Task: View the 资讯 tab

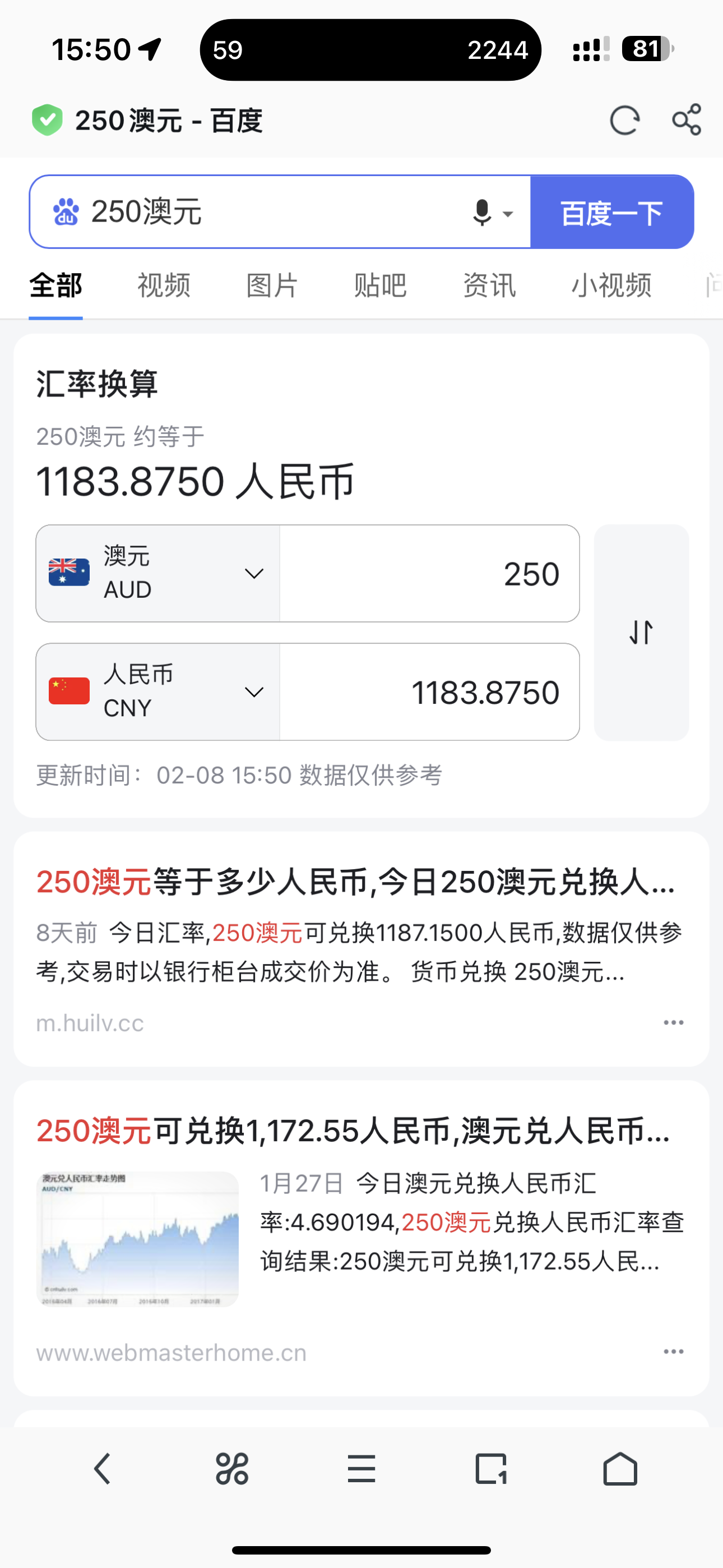Action: click(x=489, y=285)
